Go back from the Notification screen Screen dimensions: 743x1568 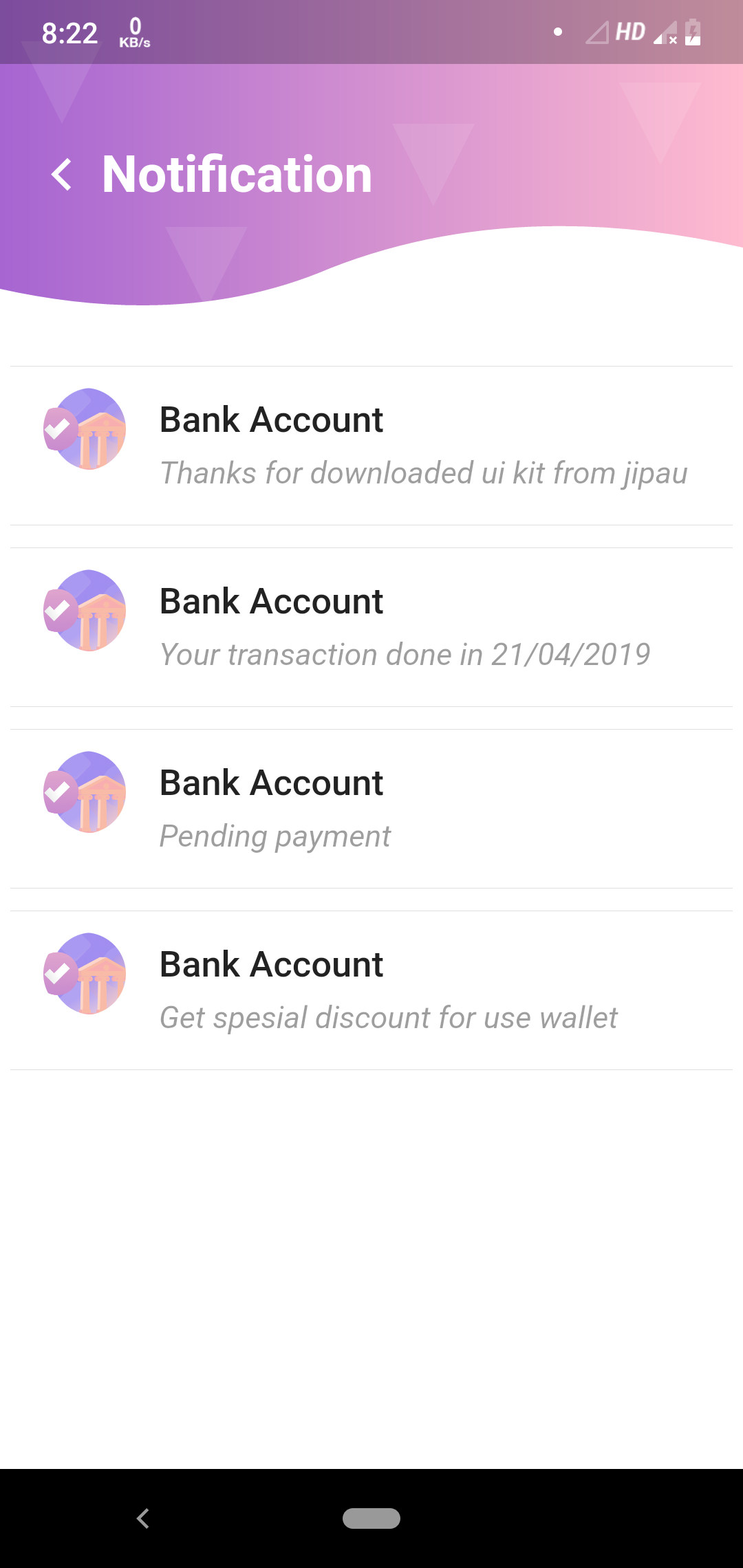[x=62, y=175]
